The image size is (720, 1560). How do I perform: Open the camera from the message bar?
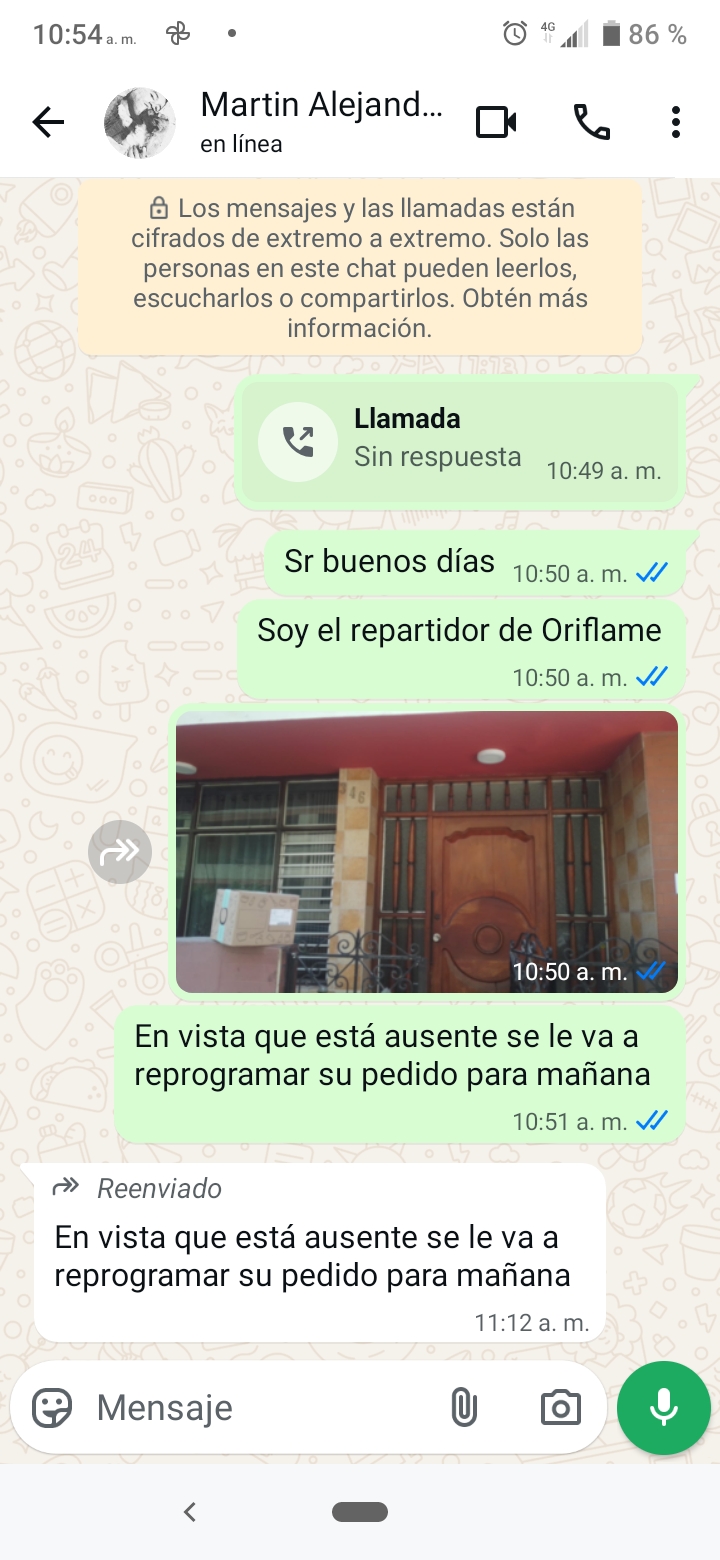(560, 1408)
